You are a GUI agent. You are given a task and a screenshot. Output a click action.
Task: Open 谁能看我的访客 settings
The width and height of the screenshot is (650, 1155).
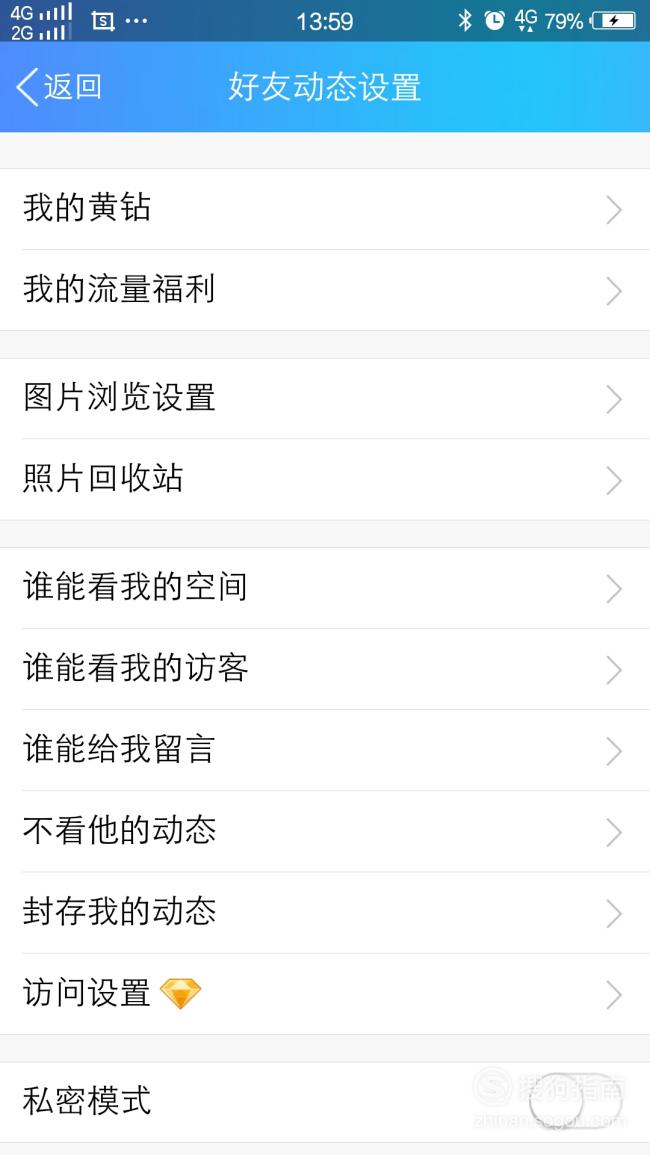[325, 670]
